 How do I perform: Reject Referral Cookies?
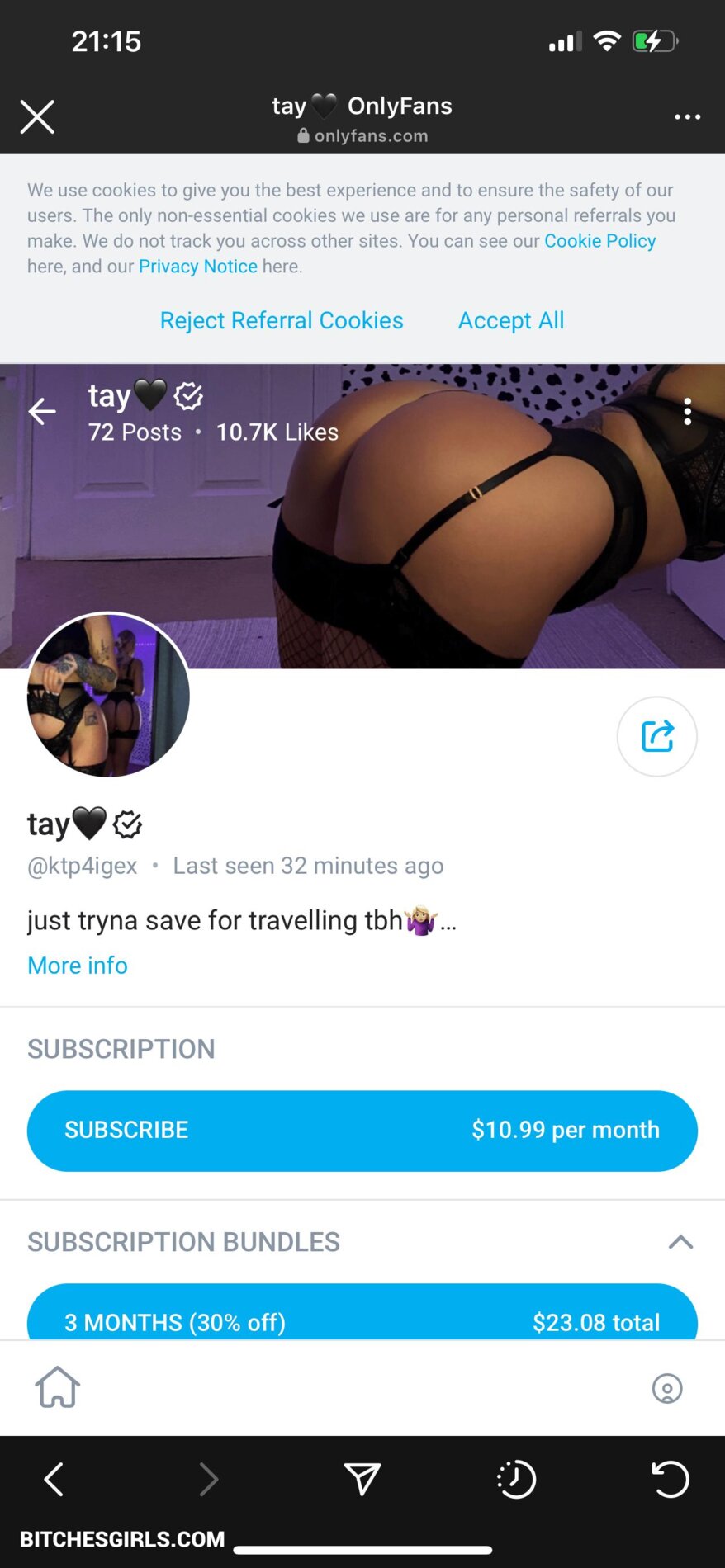(x=282, y=320)
